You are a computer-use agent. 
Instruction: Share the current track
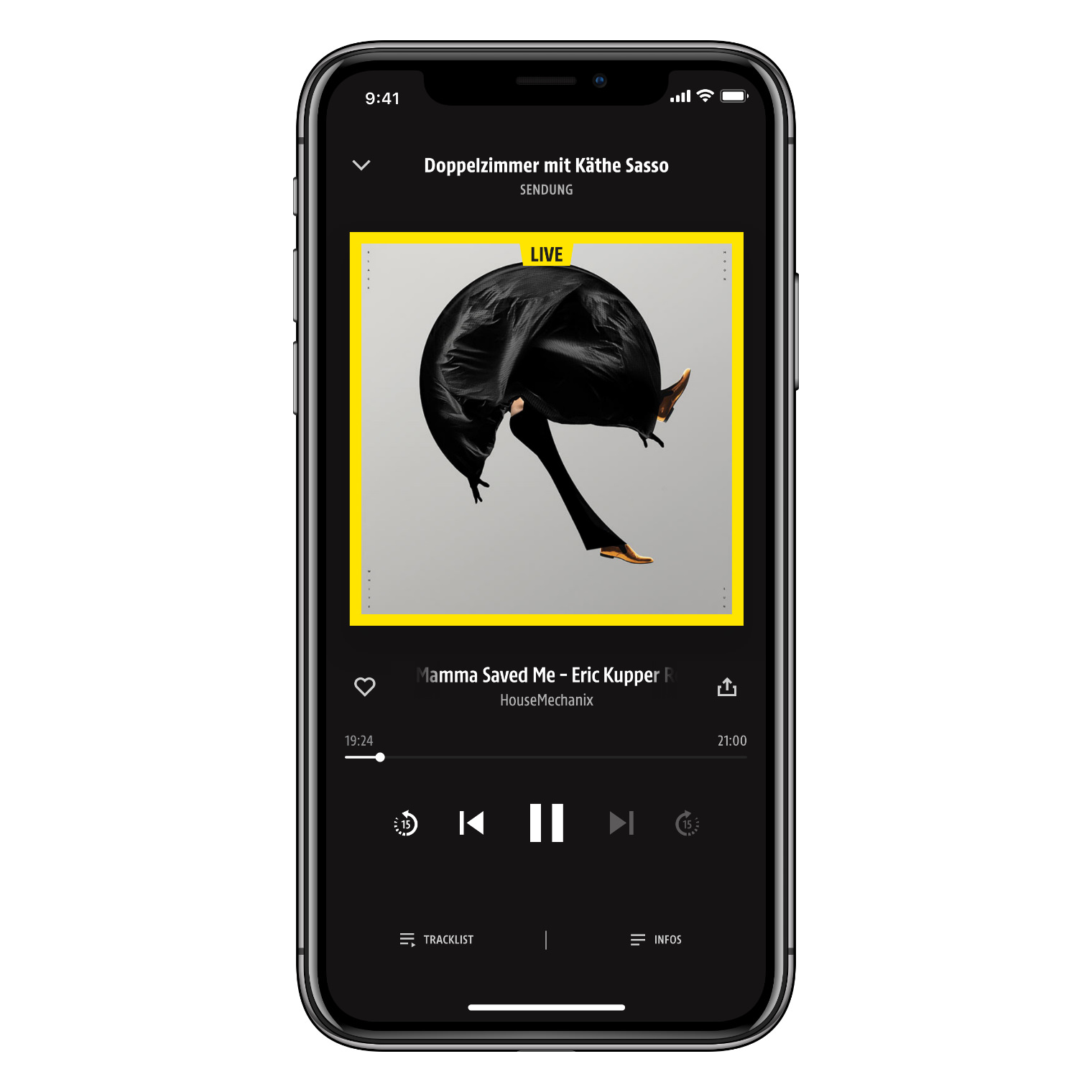[x=726, y=687]
